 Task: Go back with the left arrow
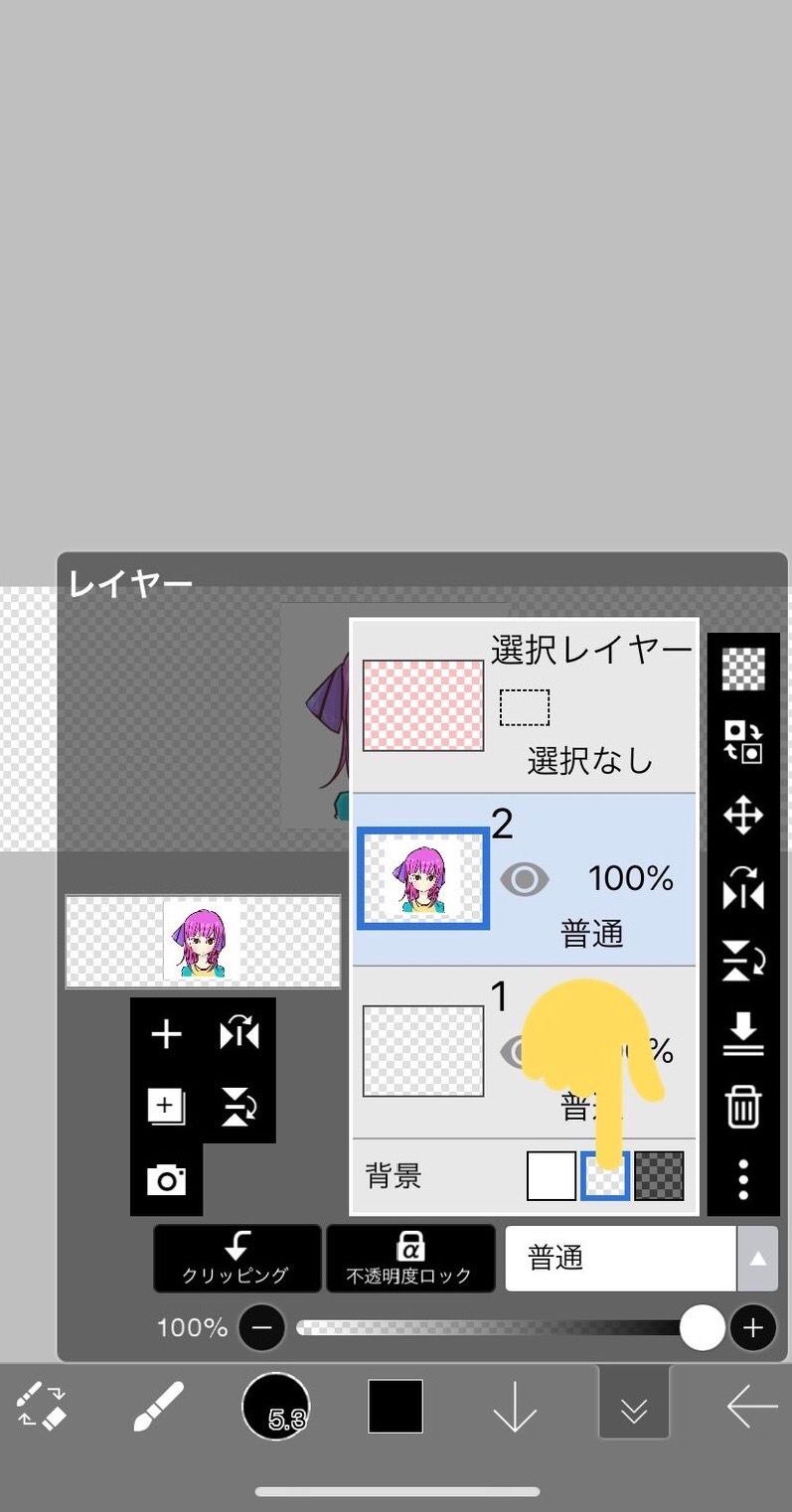point(752,1407)
